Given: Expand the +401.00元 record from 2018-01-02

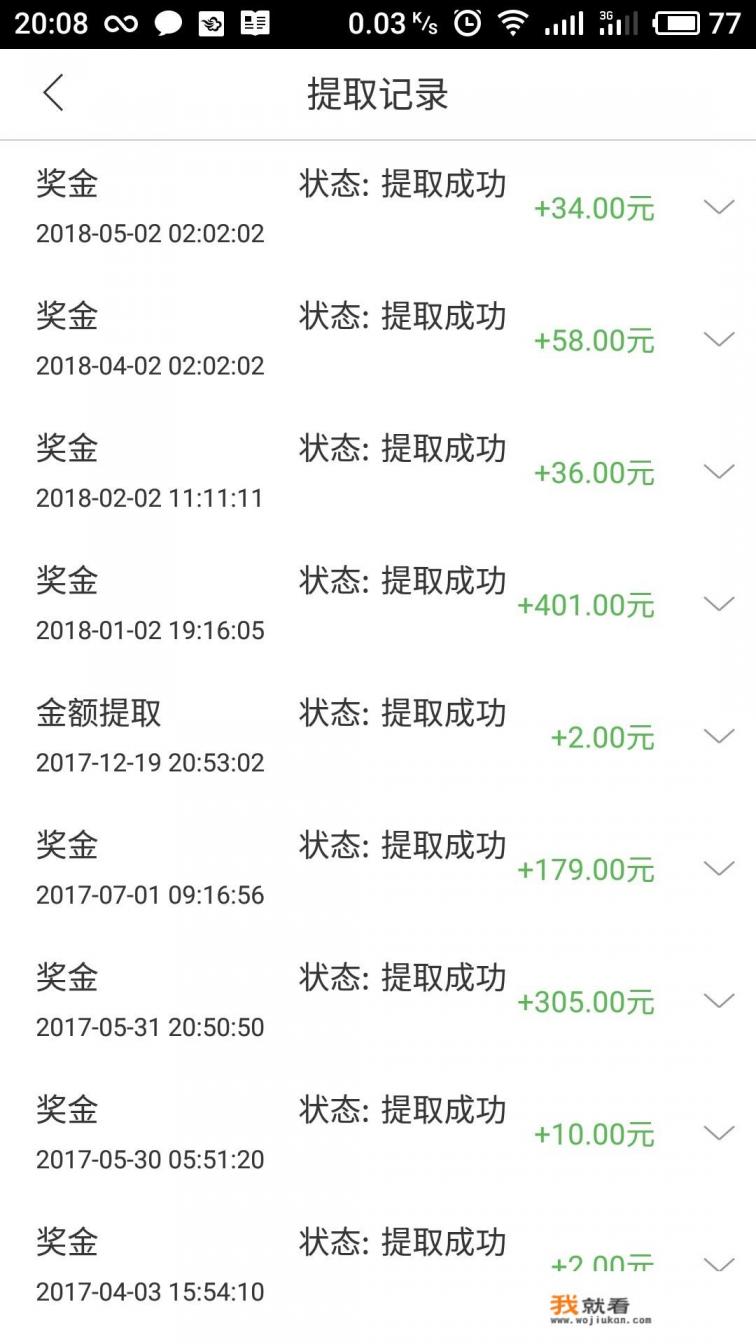Looking at the screenshot, I should (719, 603).
